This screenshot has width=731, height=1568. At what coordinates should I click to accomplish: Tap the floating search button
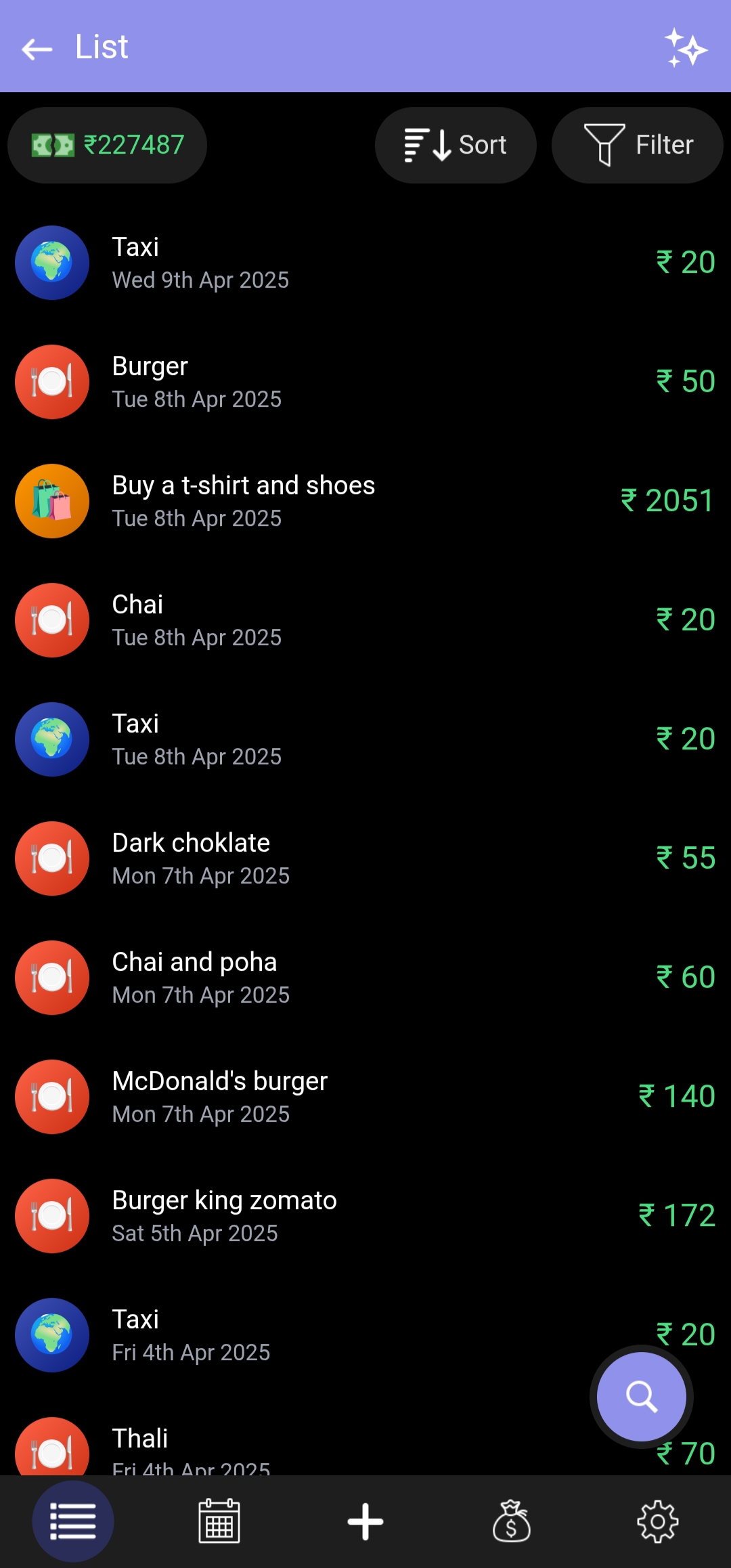pos(641,1396)
